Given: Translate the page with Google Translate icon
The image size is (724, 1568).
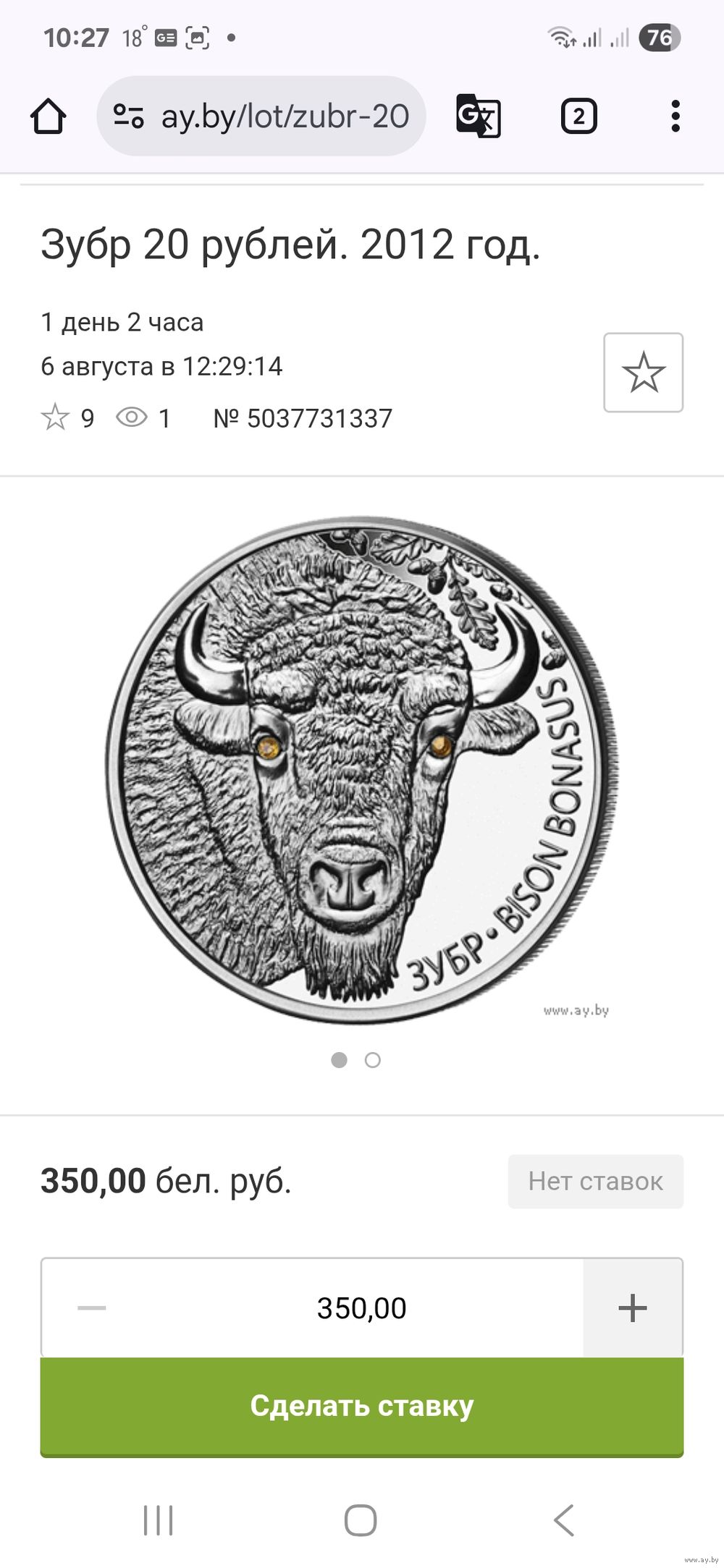Looking at the screenshot, I should click(479, 116).
